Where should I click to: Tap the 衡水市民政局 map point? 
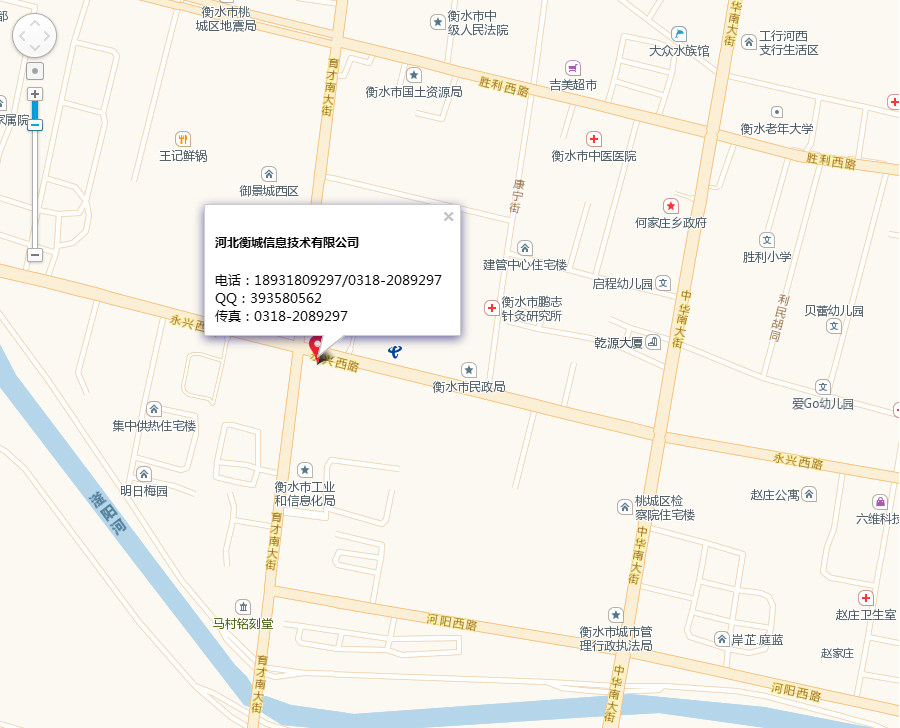tap(468, 370)
